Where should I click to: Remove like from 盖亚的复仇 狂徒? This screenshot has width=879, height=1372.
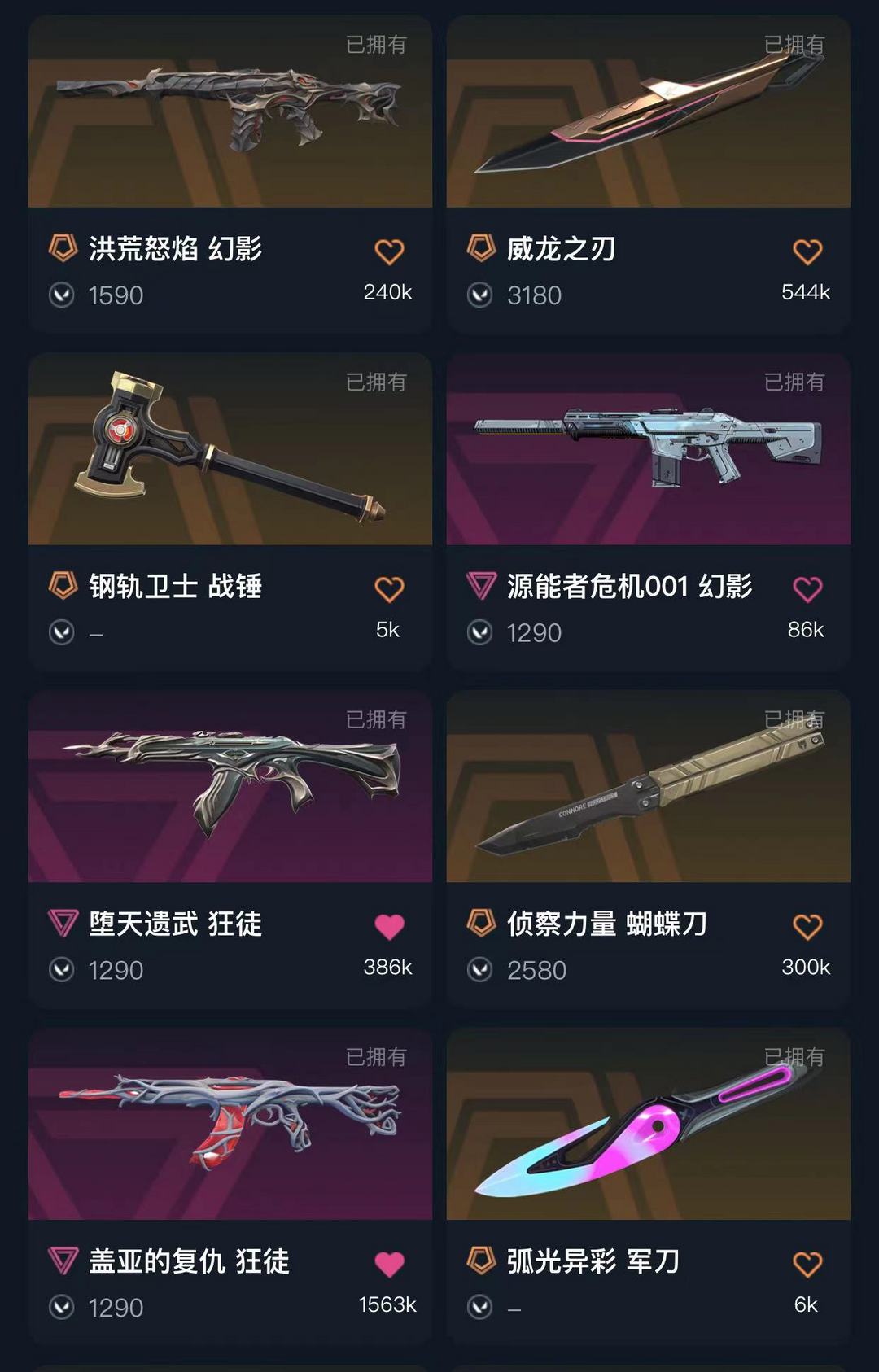click(x=389, y=1265)
